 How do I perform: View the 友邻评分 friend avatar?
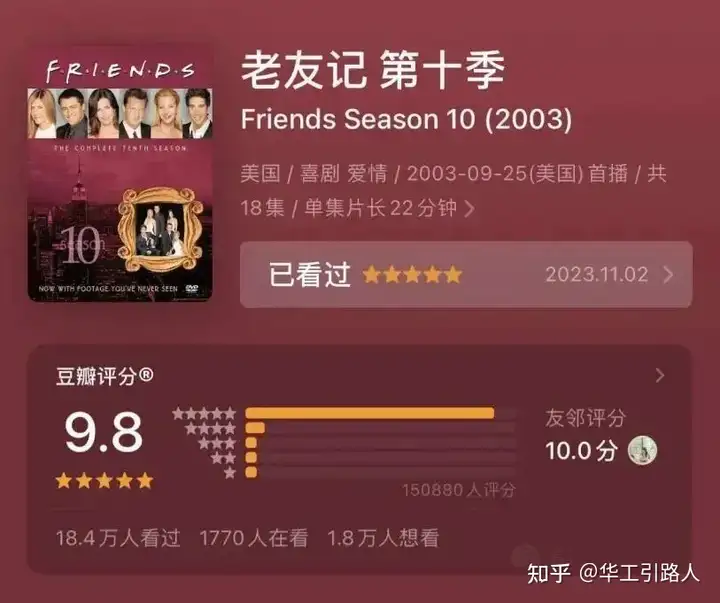tap(641, 451)
